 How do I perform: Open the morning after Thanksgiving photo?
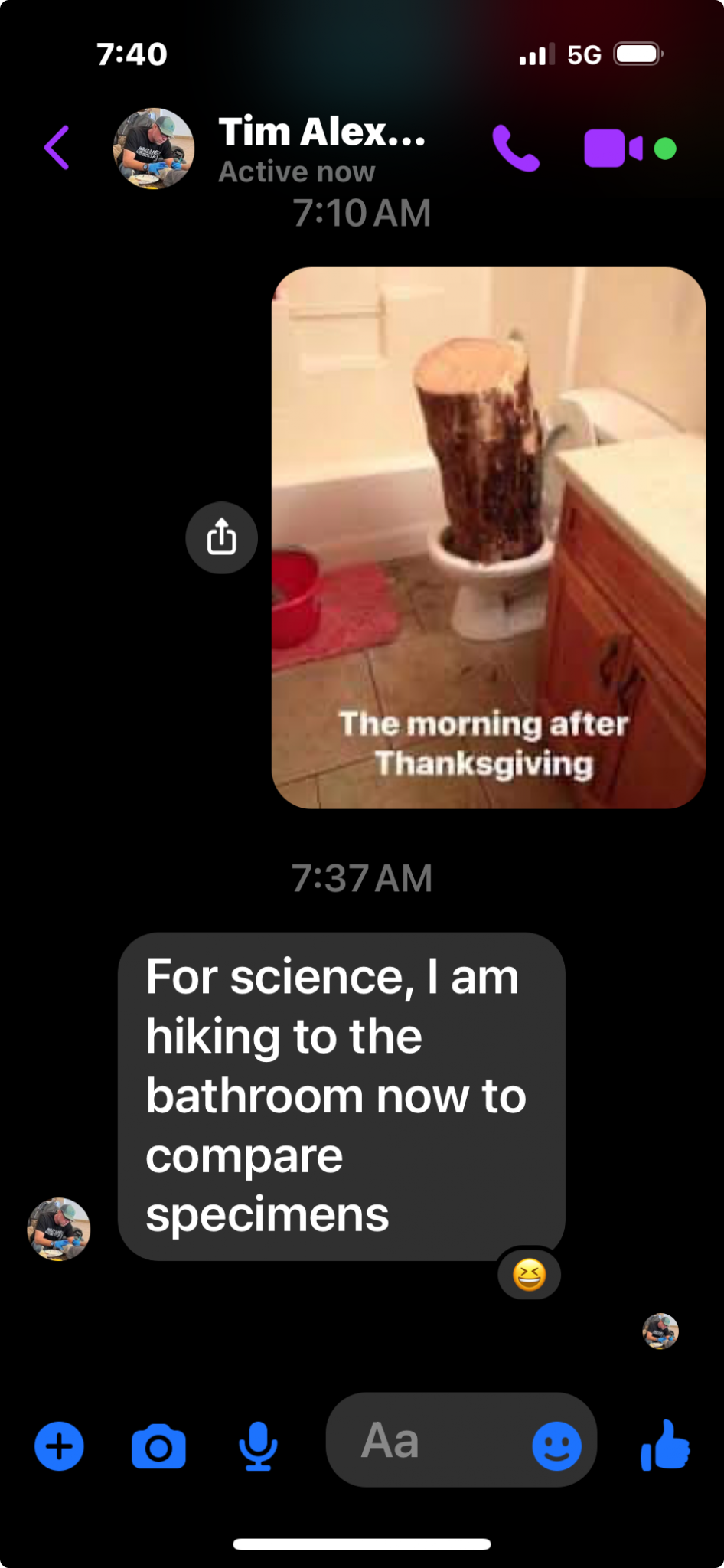(488, 537)
